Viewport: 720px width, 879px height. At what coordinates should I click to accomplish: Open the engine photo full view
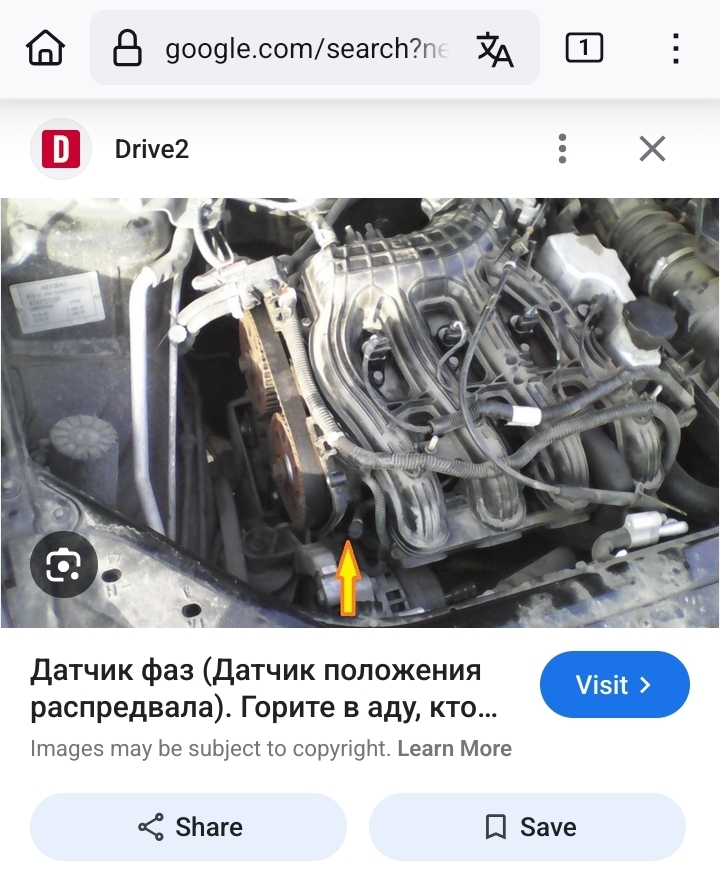click(x=400, y=400)
